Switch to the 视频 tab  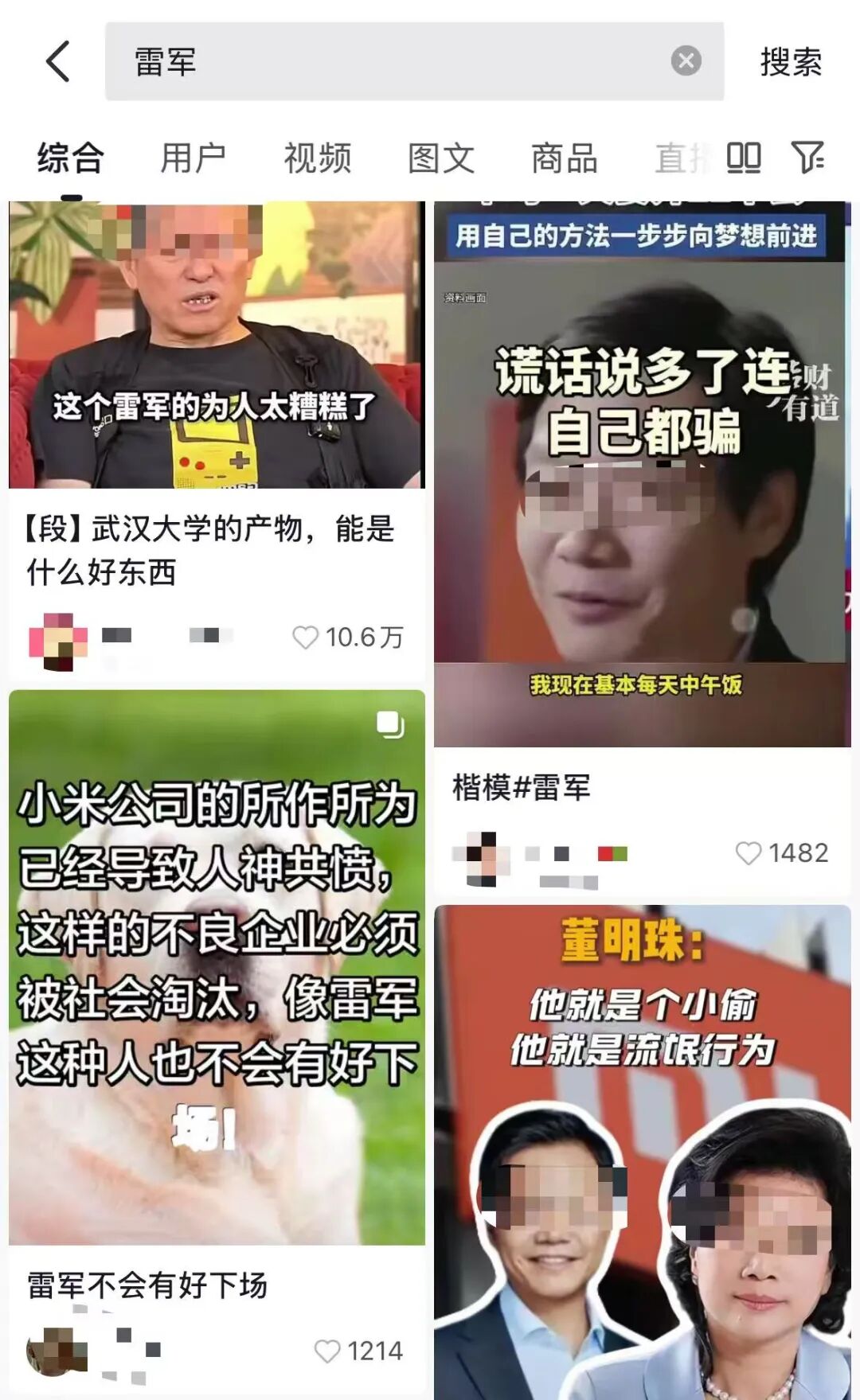[x=317, y=158]
